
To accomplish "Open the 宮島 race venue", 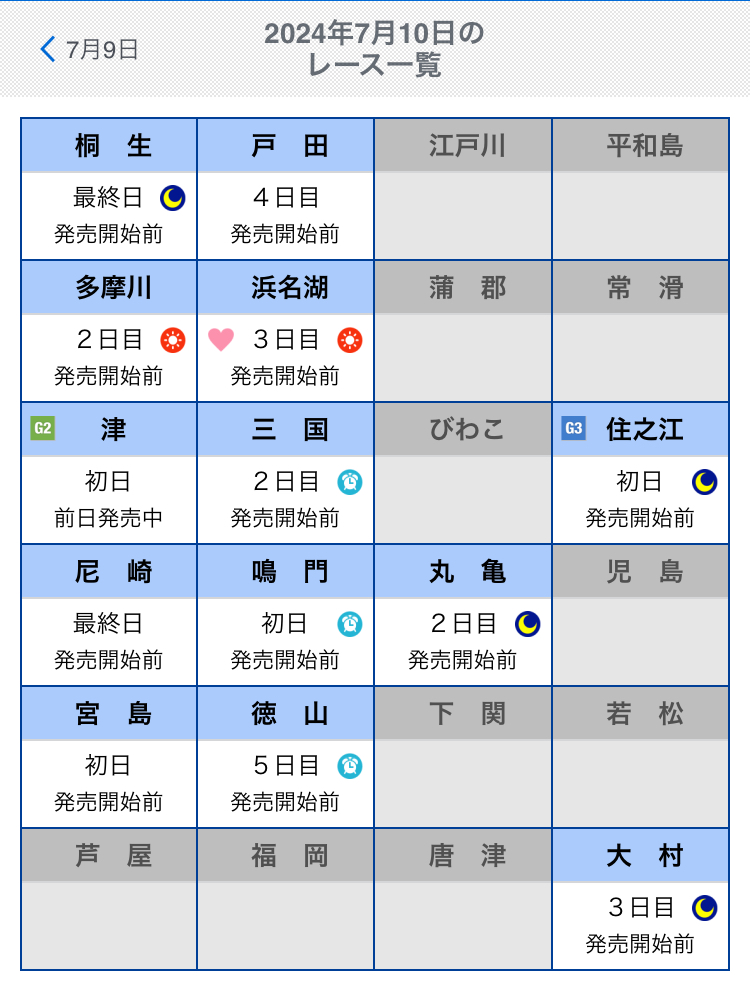I will click(110, 758).
